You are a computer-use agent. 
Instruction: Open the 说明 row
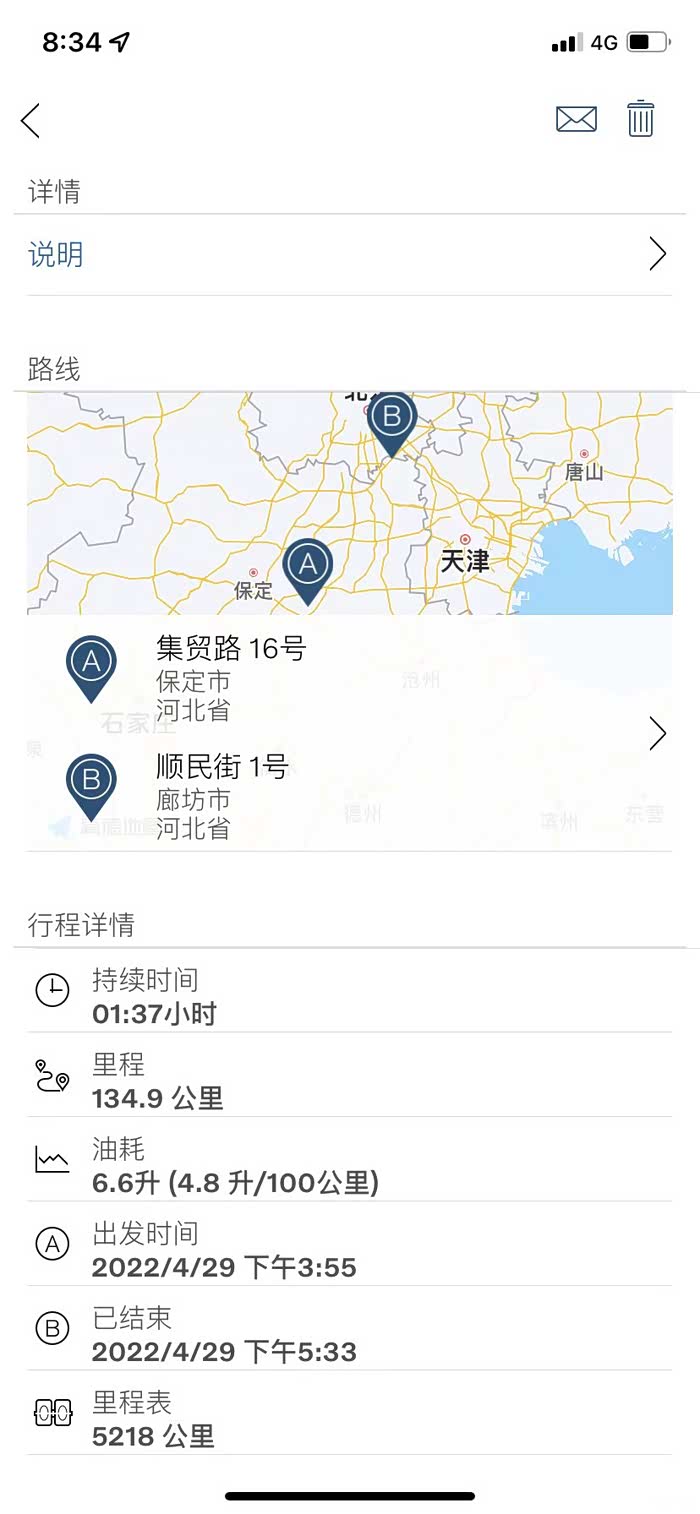348,255
